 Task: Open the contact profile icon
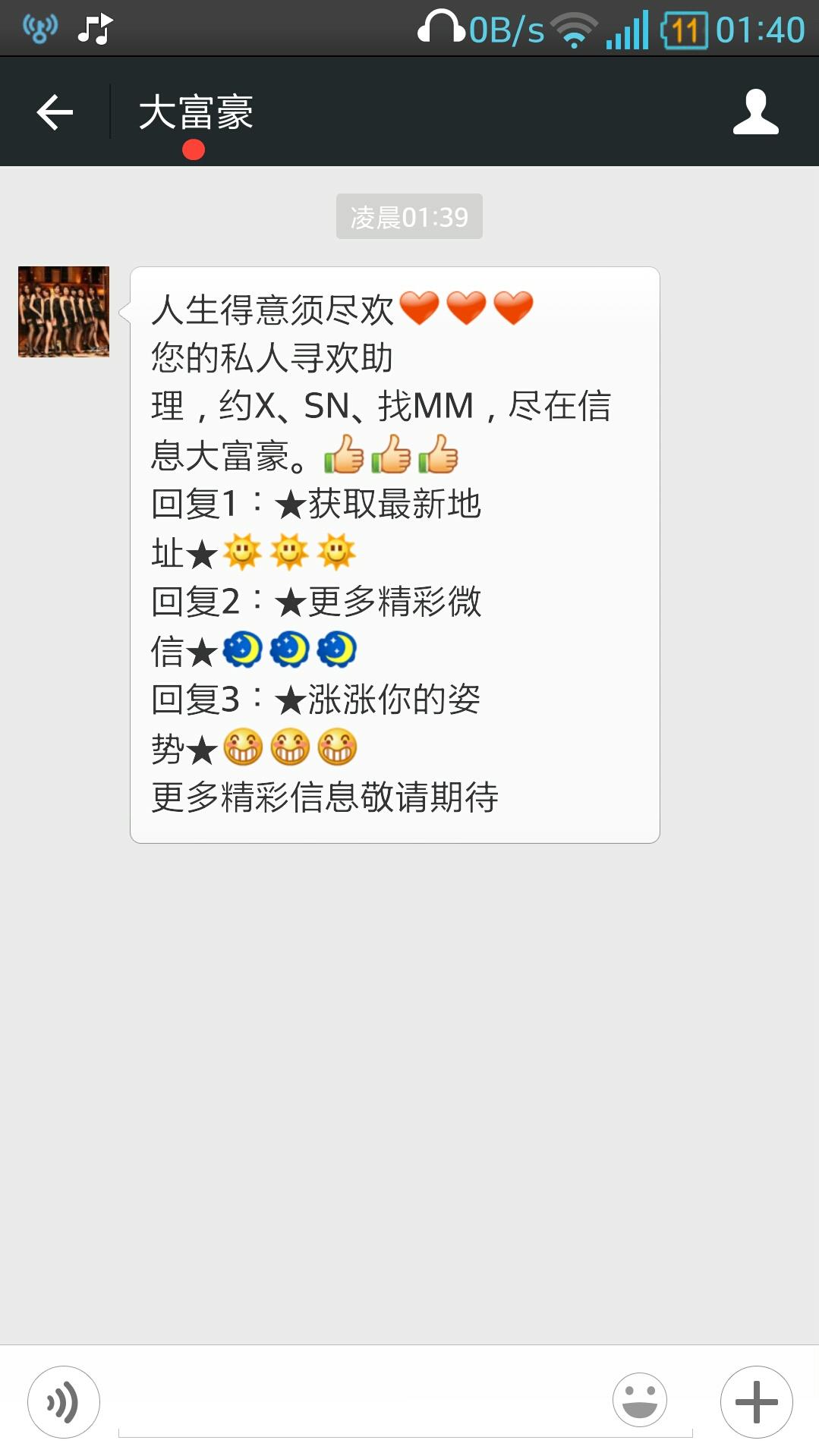click(x=755, y=112)
